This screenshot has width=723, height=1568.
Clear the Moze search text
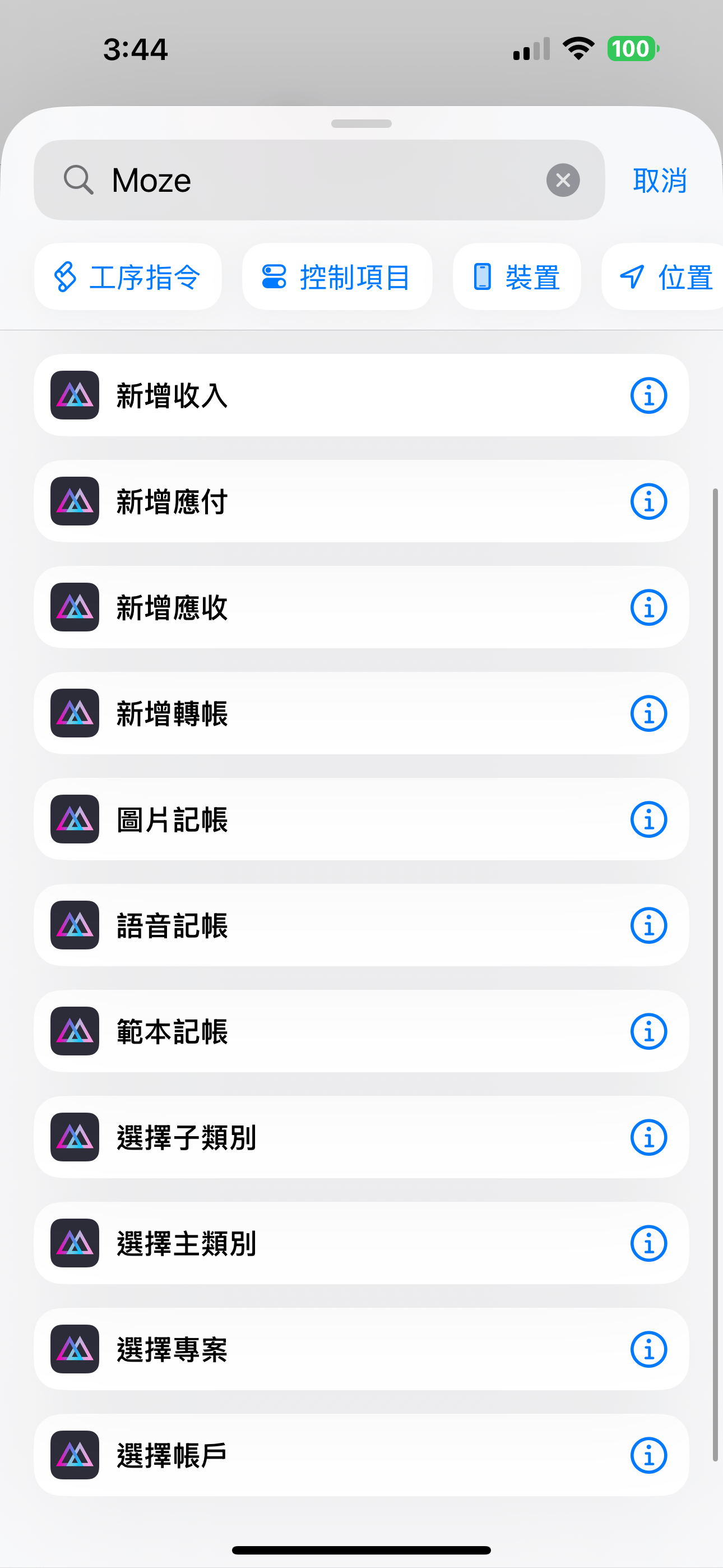(x=562, y=180)
